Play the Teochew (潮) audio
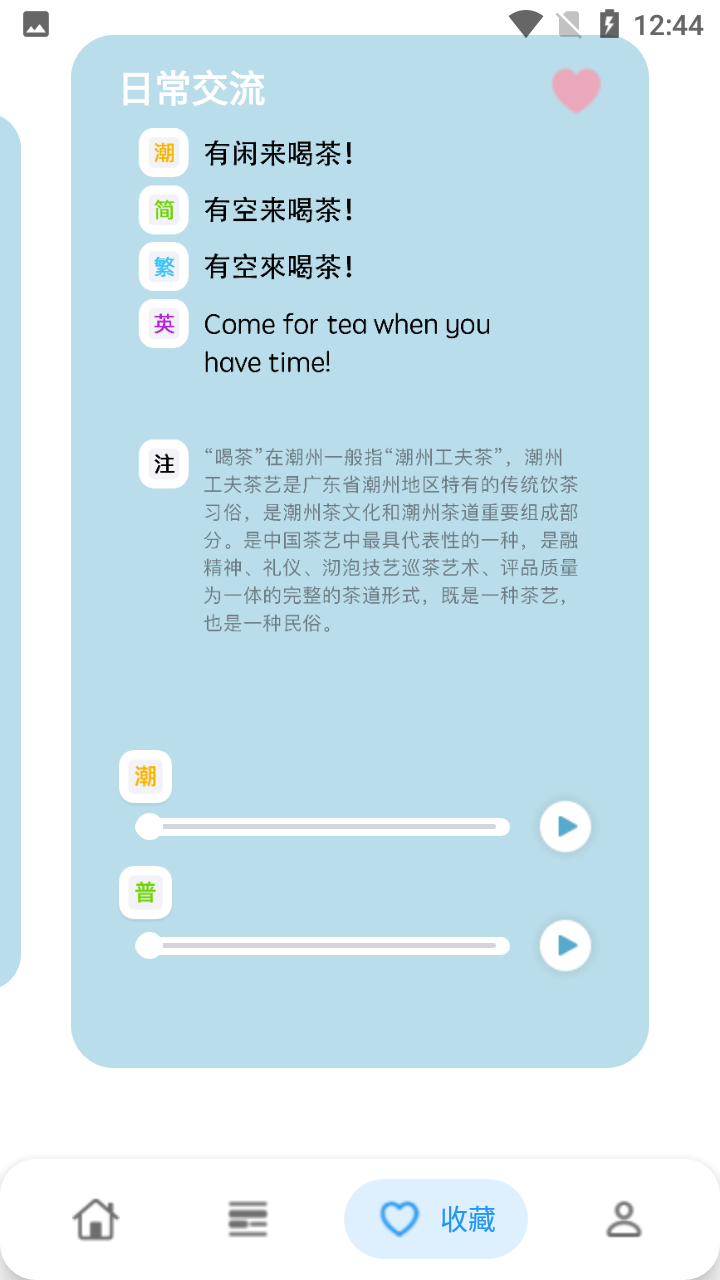Viewport: 720px width, 1280px height. coord(566,827)
